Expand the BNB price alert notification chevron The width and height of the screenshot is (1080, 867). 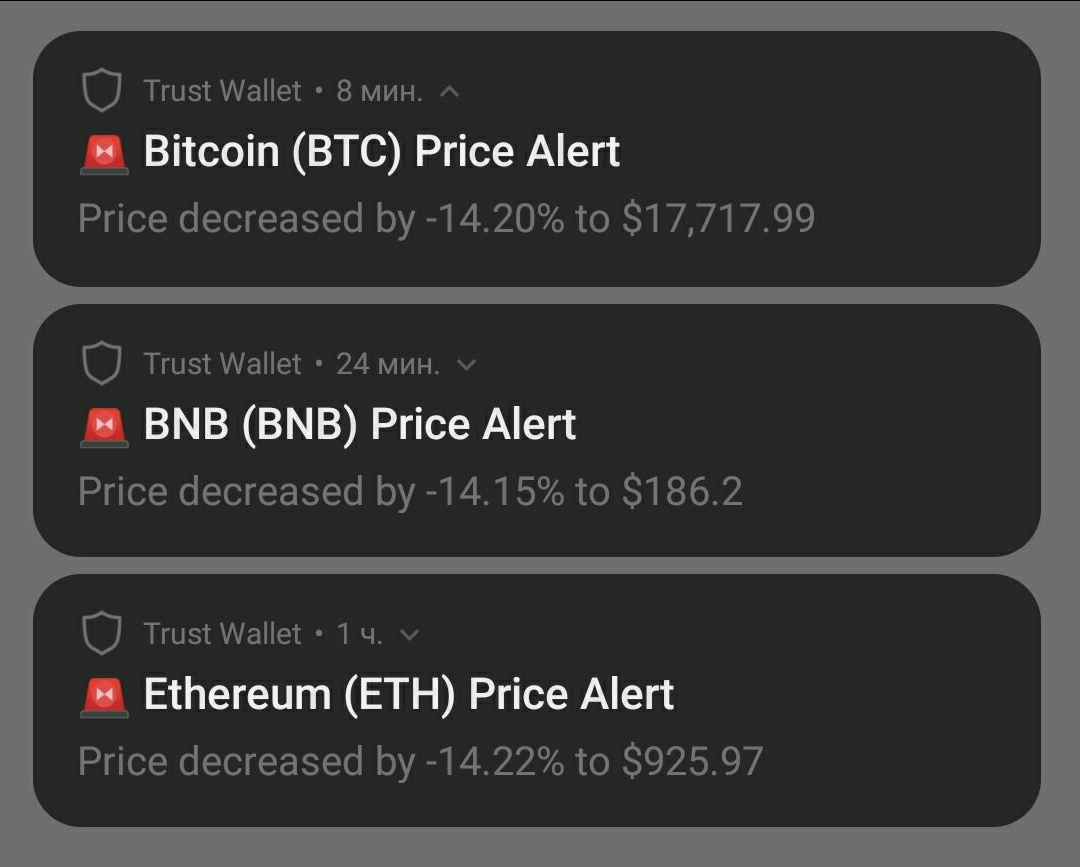pyautogui.click(x=466, y=365)
